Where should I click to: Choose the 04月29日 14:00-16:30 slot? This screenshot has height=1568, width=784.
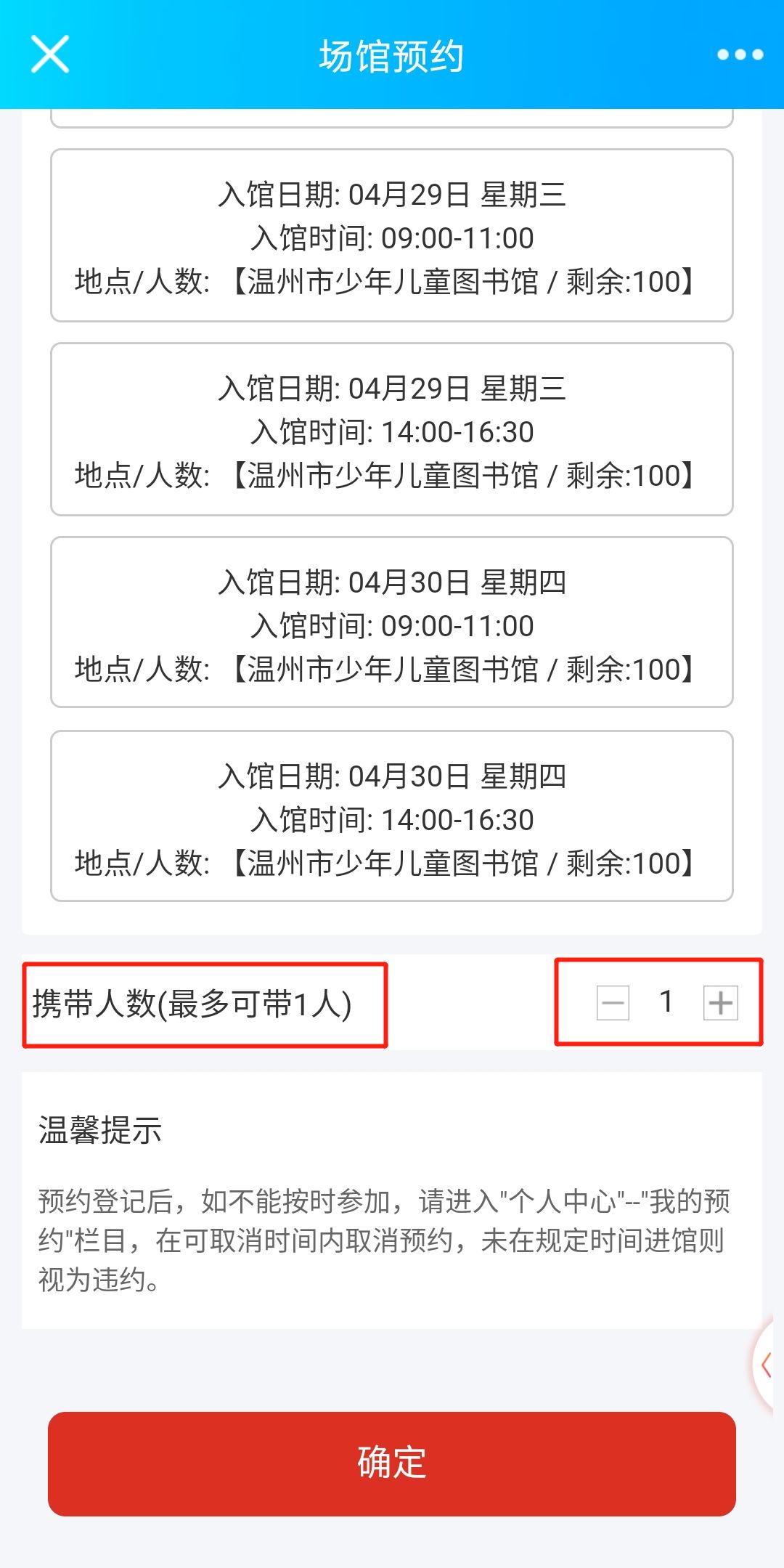point(392,429)
